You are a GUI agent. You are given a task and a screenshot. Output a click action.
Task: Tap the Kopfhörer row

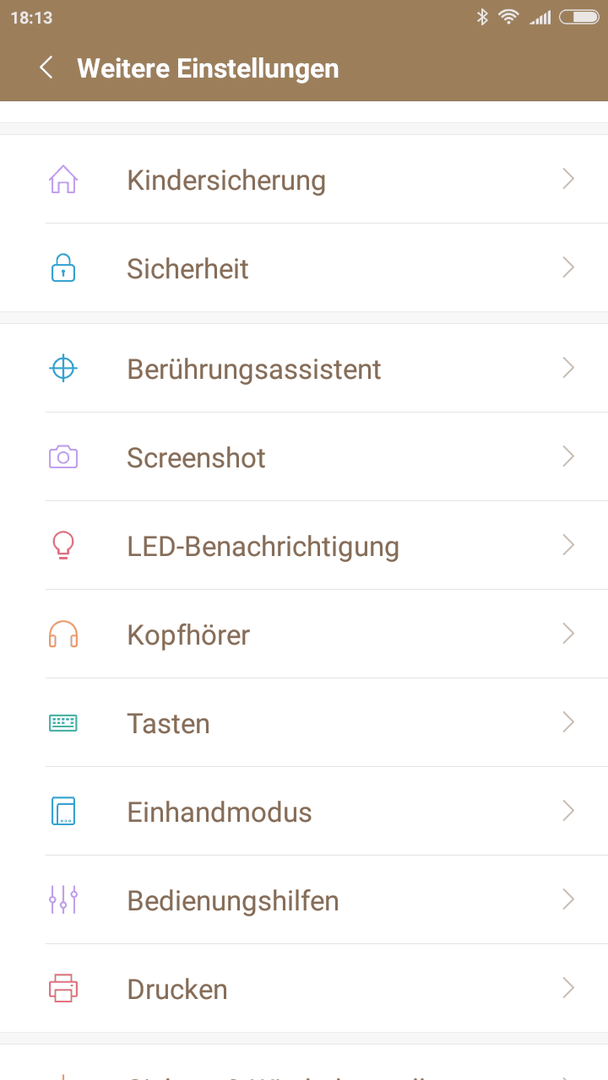point(304,634)
